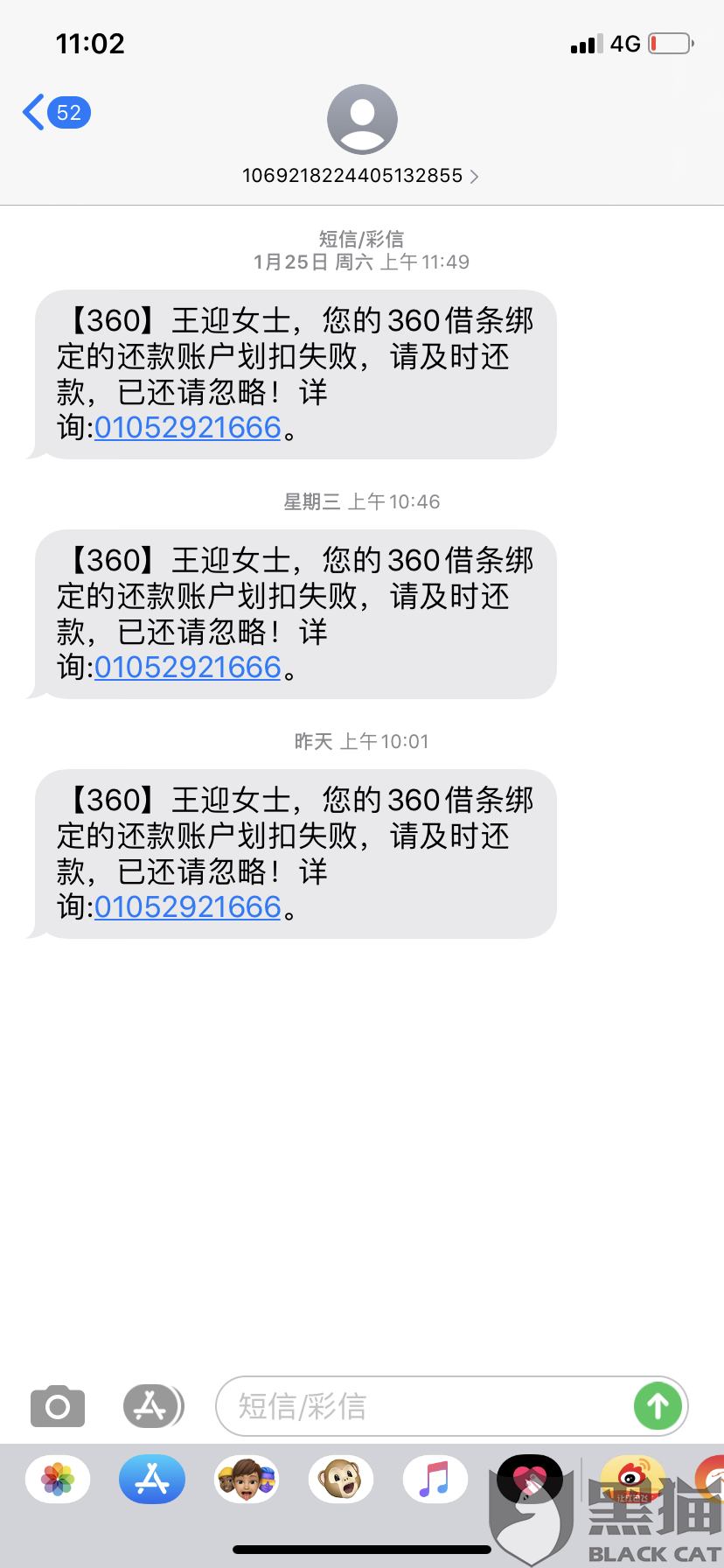This screenshot has height=1568, width=724.
Task: Tap the phone link in Wednesday's message
Action: [187, 668]
